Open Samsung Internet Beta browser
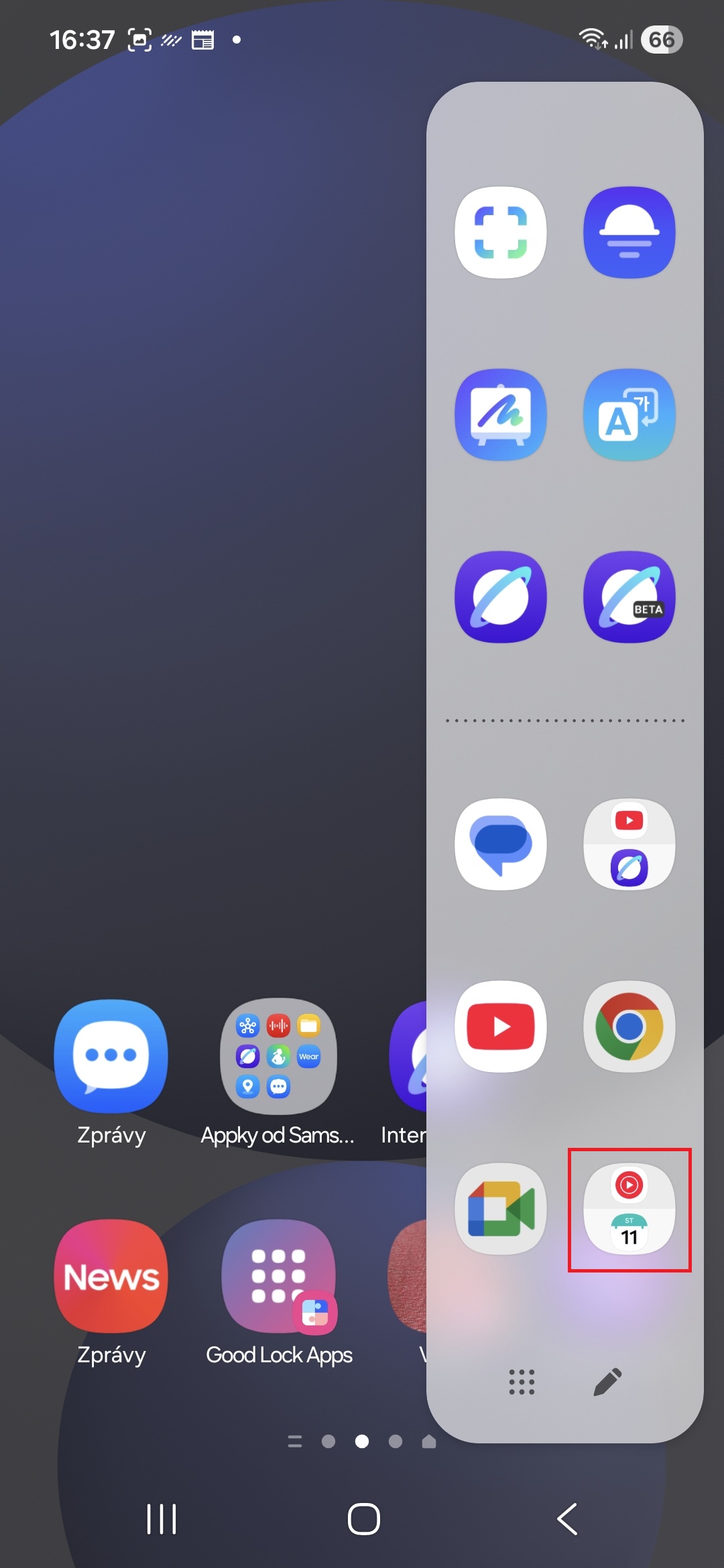 (x=629, y=597)
